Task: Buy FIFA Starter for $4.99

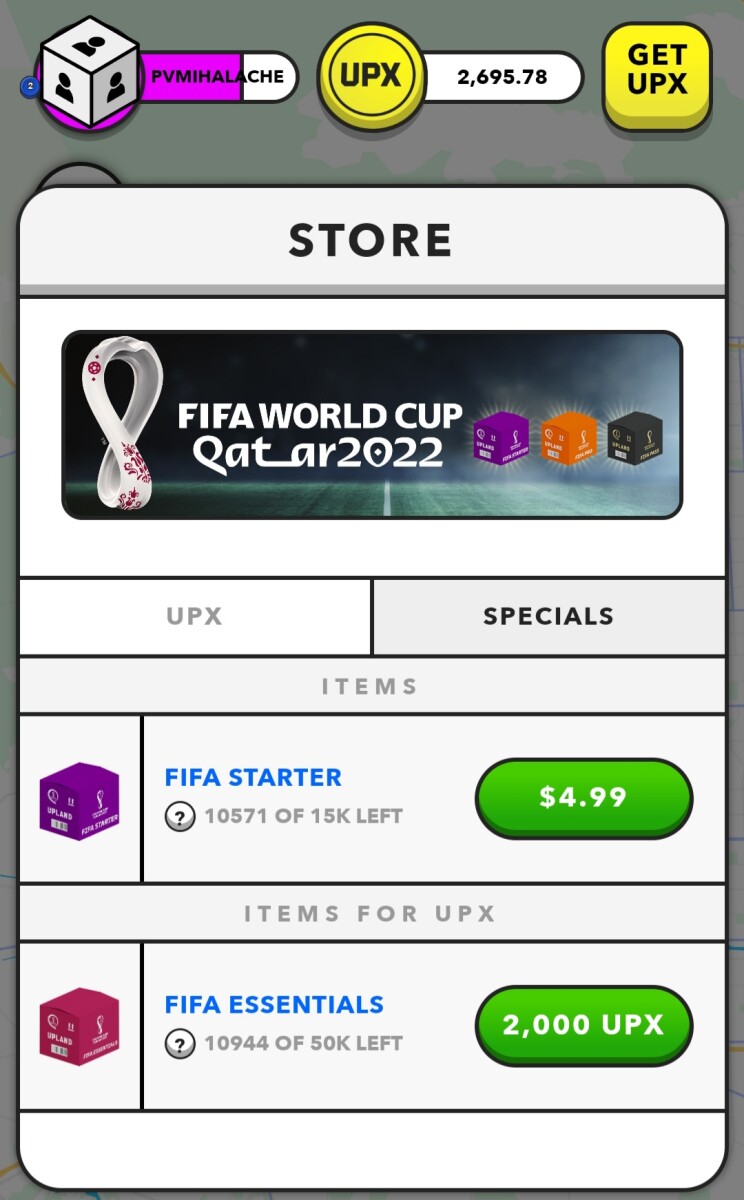Action: pos(583,797)
